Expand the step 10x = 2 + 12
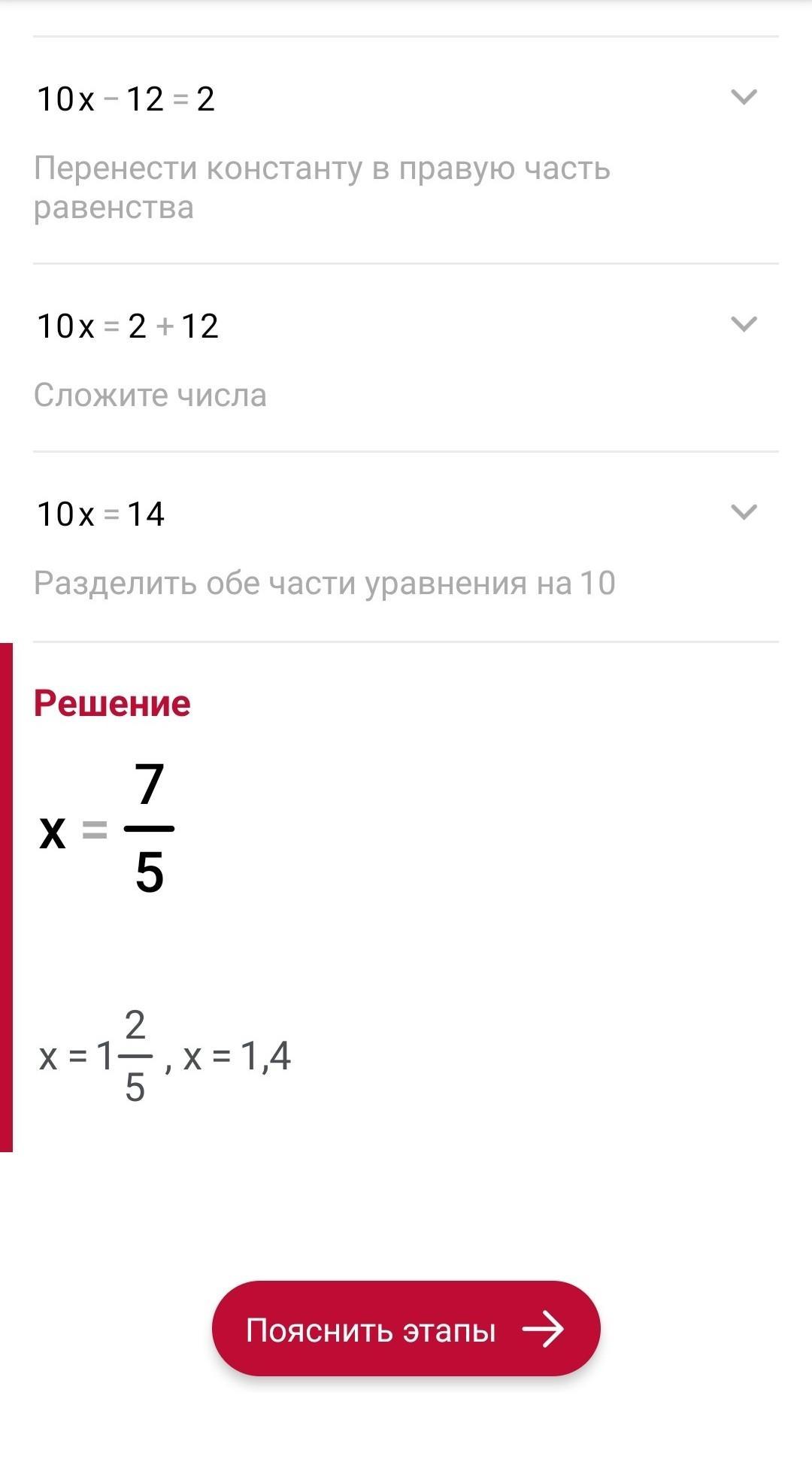812x1459 pixels. tap(744, 324)
